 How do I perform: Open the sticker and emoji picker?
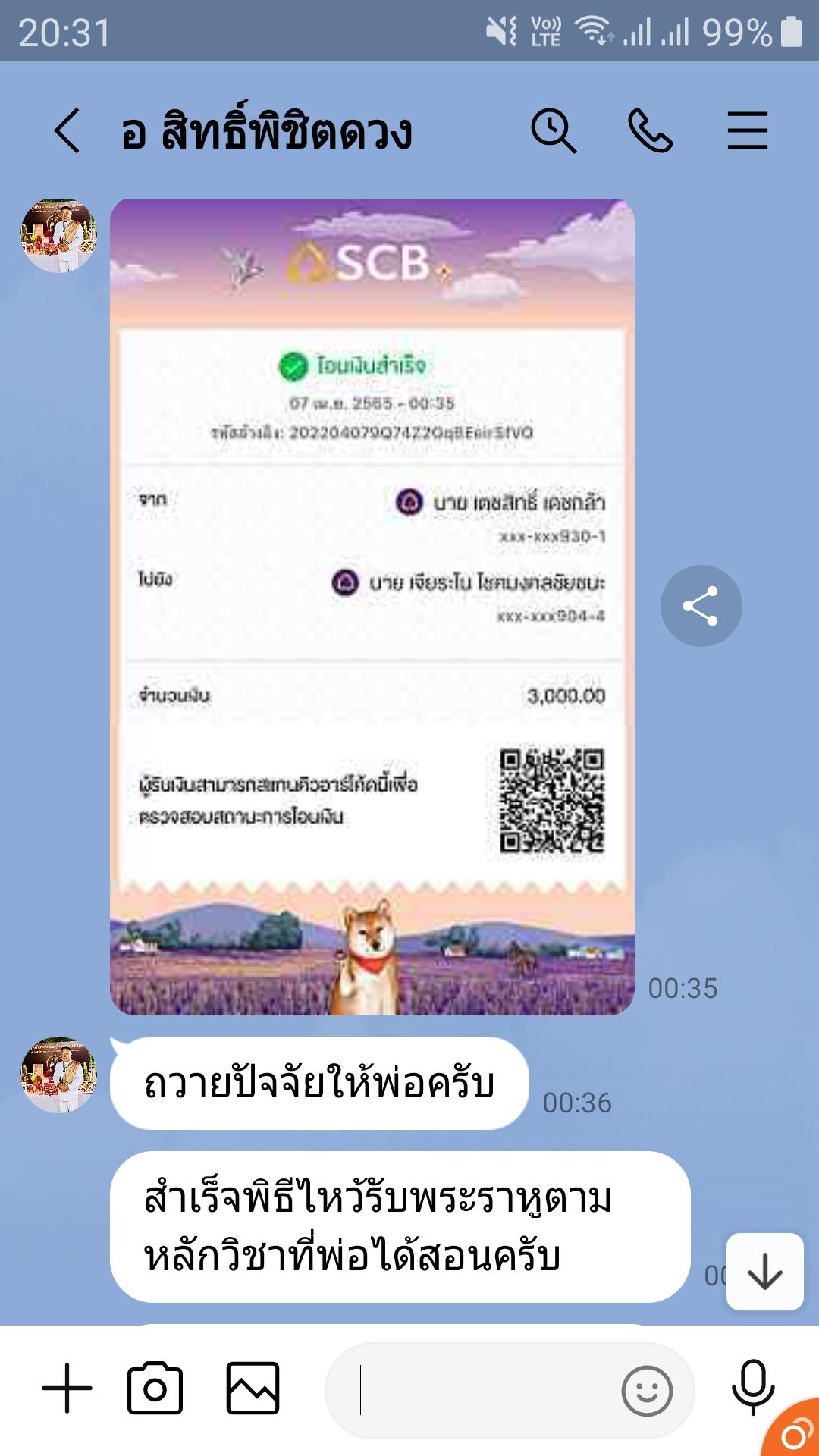[x=646, y=1391]
